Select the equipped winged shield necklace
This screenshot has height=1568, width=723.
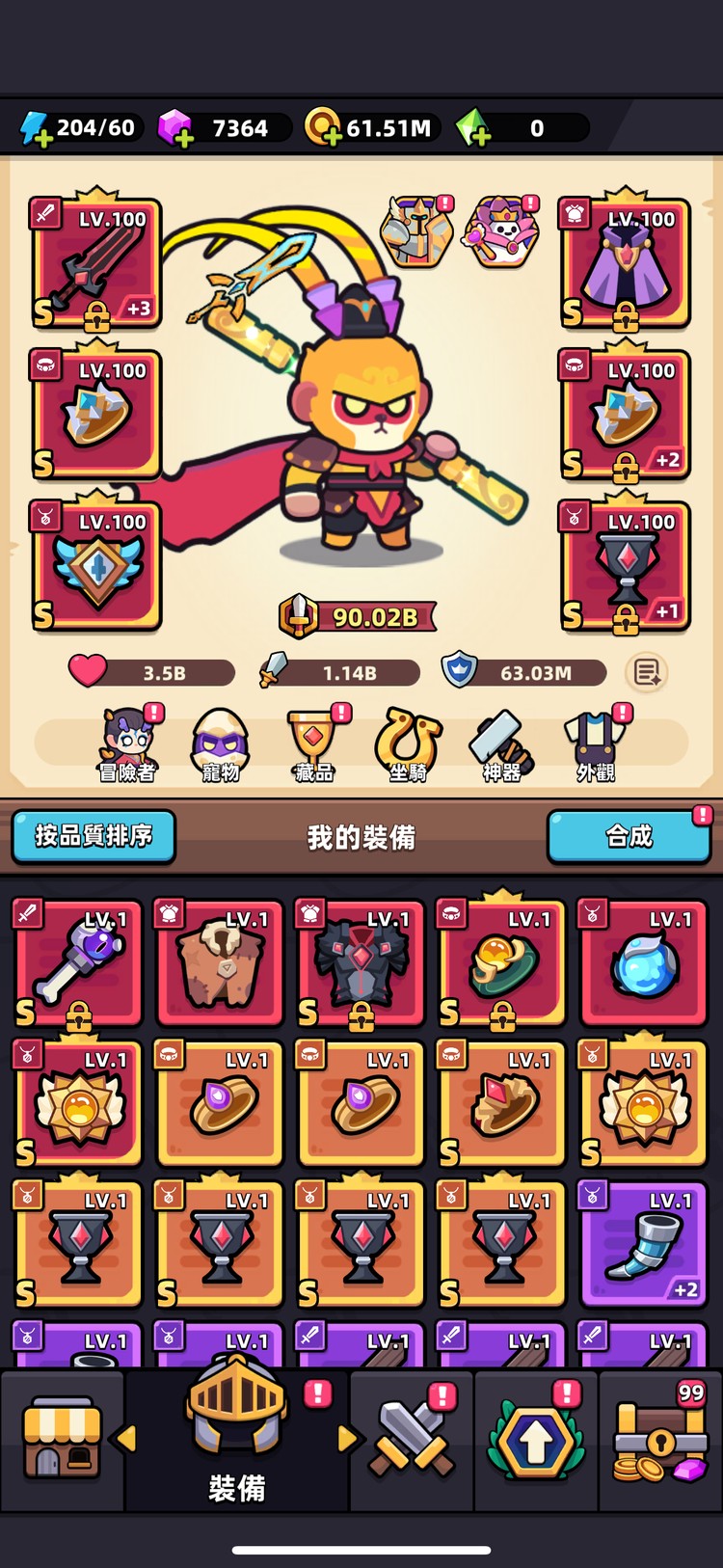click(95, 566)
